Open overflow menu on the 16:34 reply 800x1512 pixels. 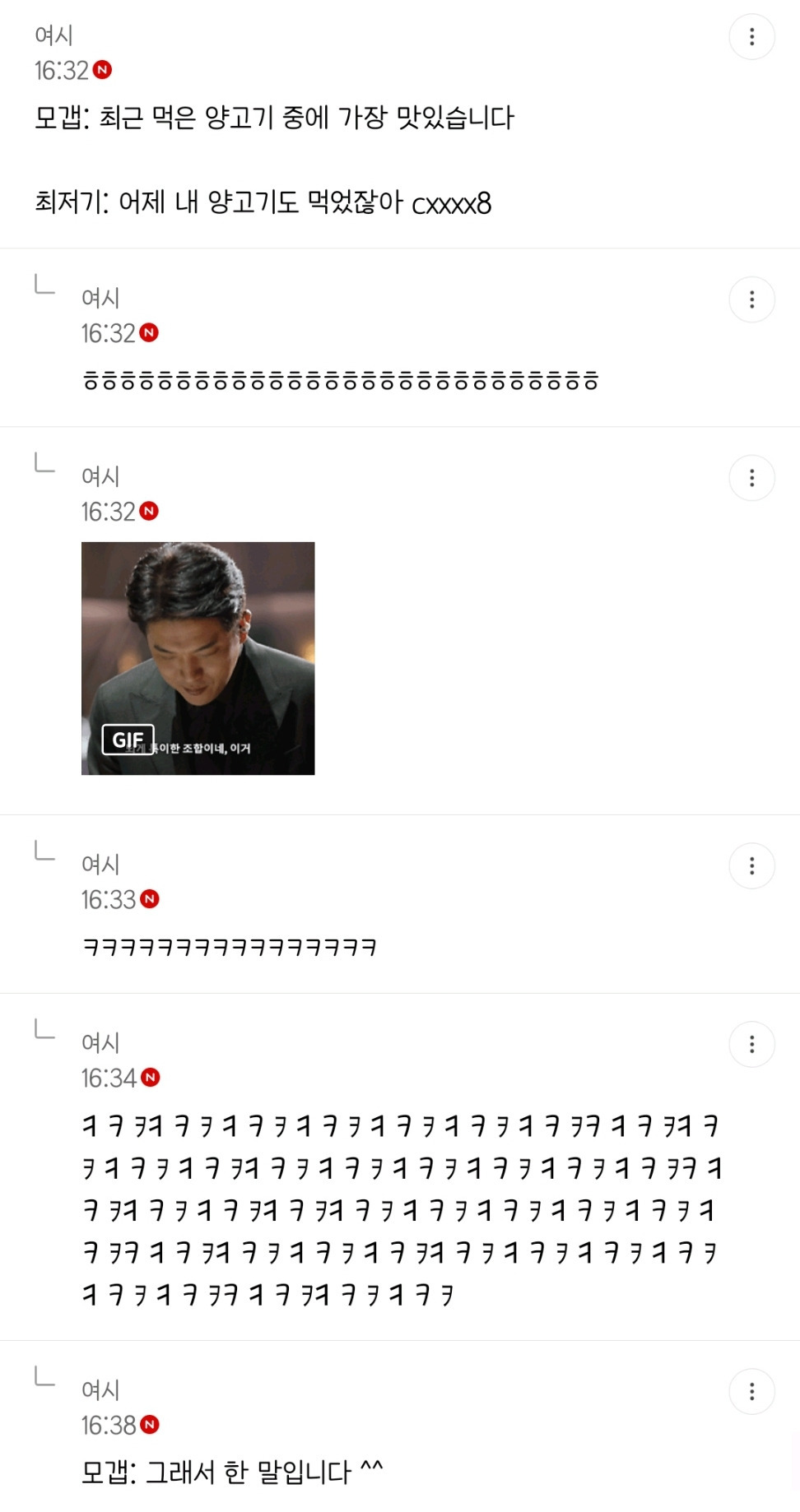751,1044
